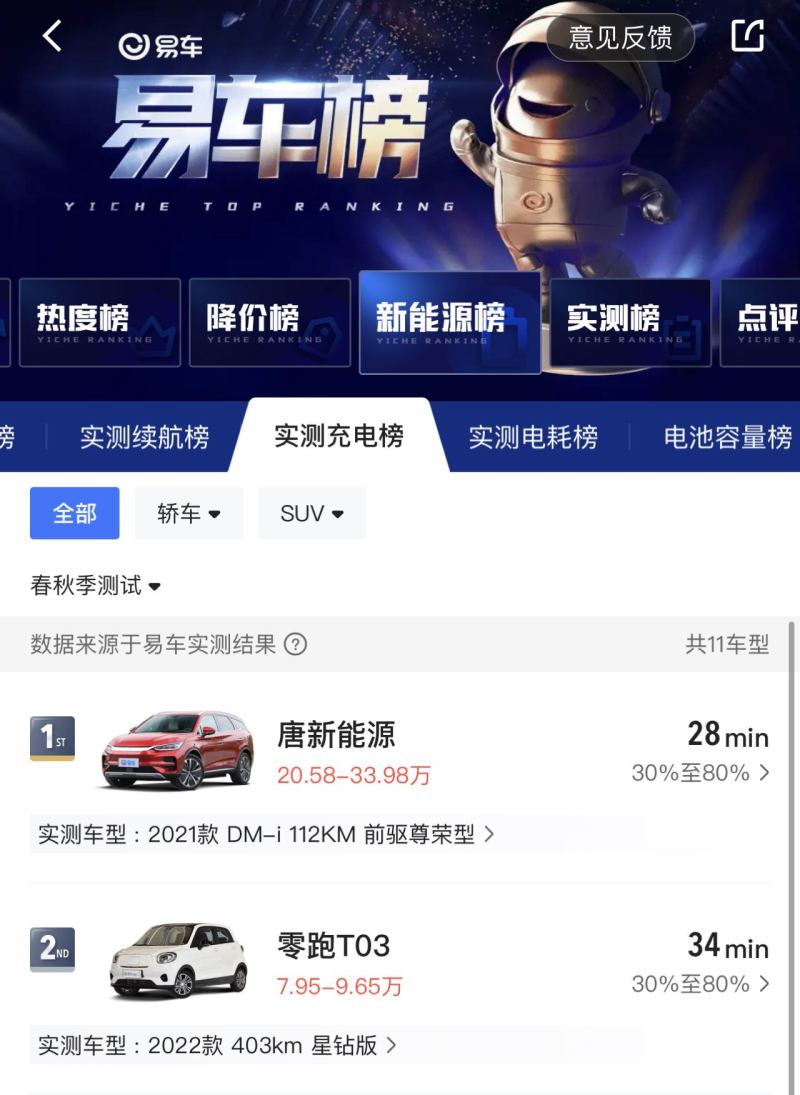Switch to the 热度榜 ranking
800x1095 pixels.
(x=100, y=322)
